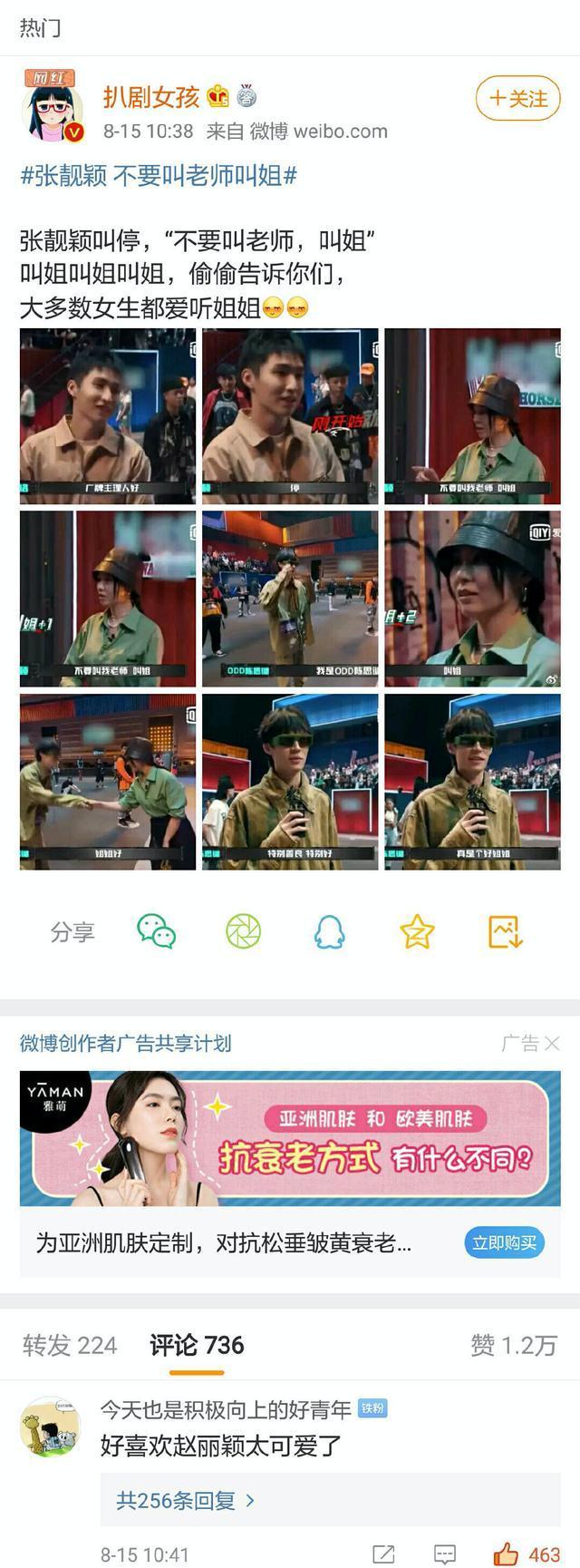This screenshot has width=580, height=1568.
Task: Tap 立即购买 on the YA-MAN ad
Action: pos(504,1242)
